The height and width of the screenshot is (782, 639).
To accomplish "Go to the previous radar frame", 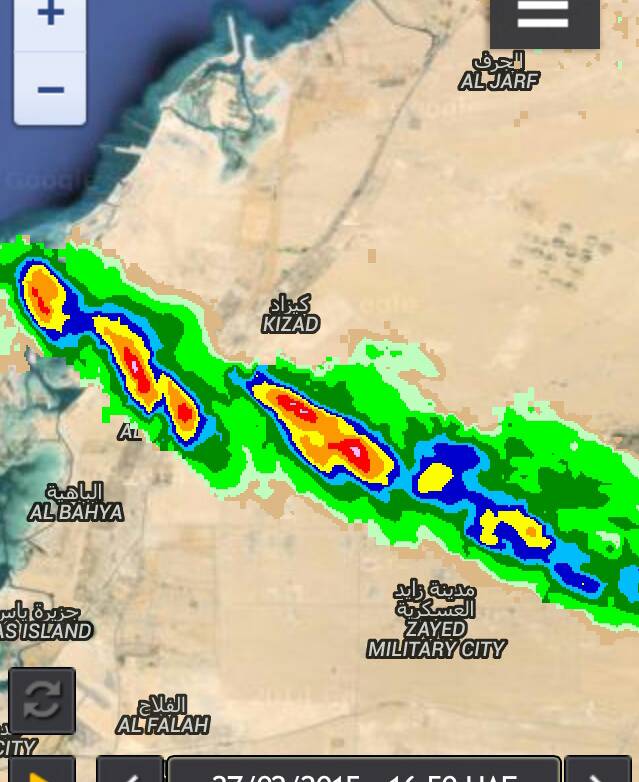I will click(x=130, y=773).
